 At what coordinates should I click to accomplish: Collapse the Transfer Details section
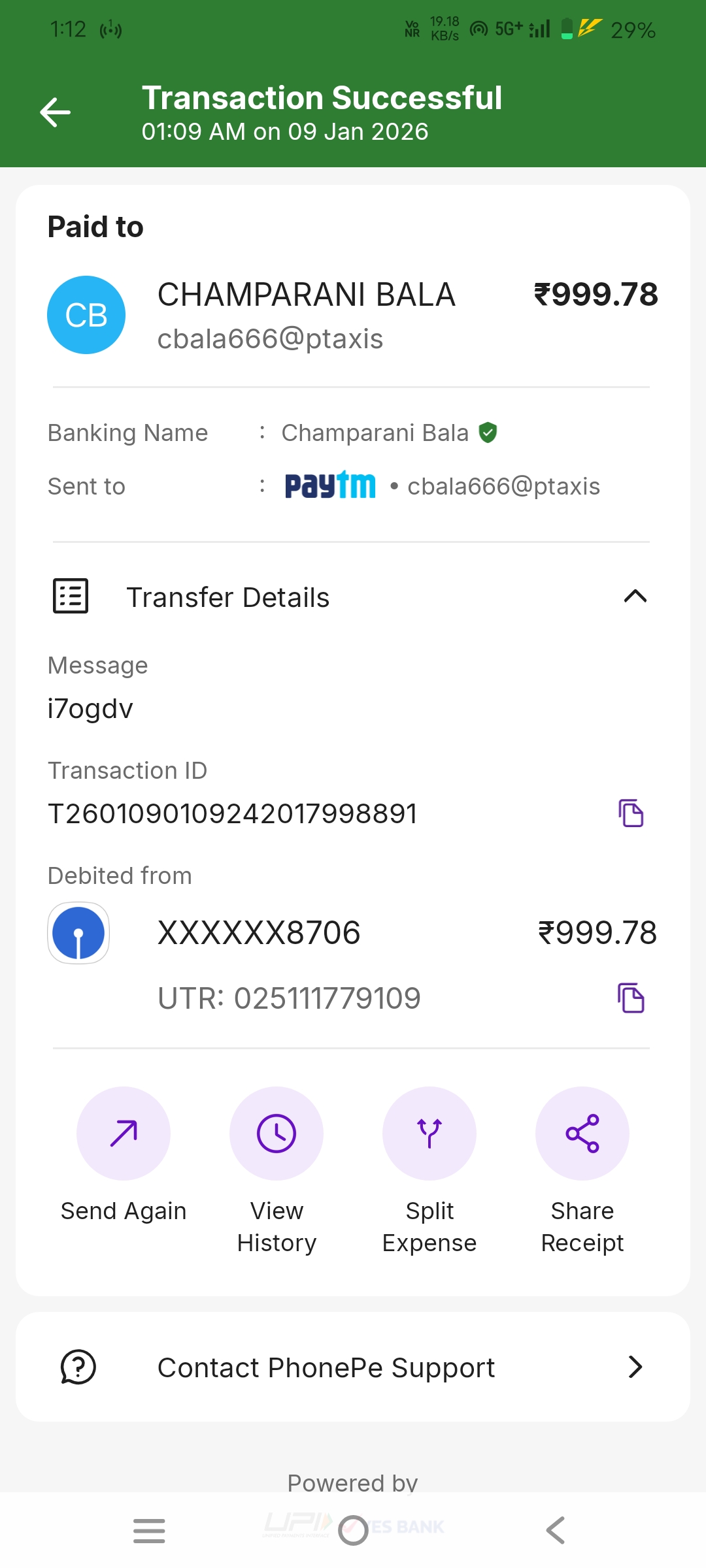[x=635, y=596]
